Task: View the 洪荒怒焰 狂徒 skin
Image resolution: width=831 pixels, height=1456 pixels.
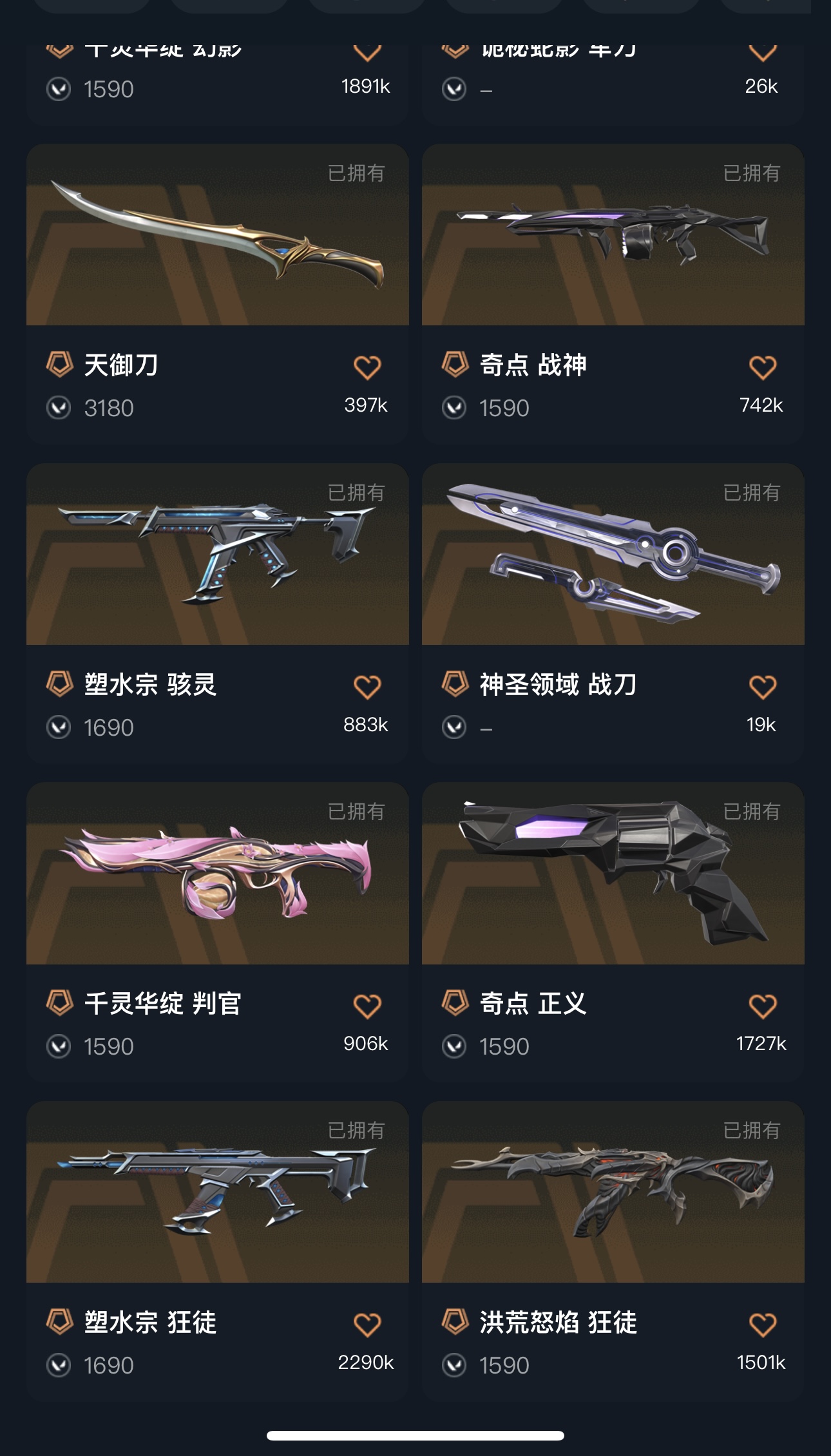Action: click(x=613, y=1193)
